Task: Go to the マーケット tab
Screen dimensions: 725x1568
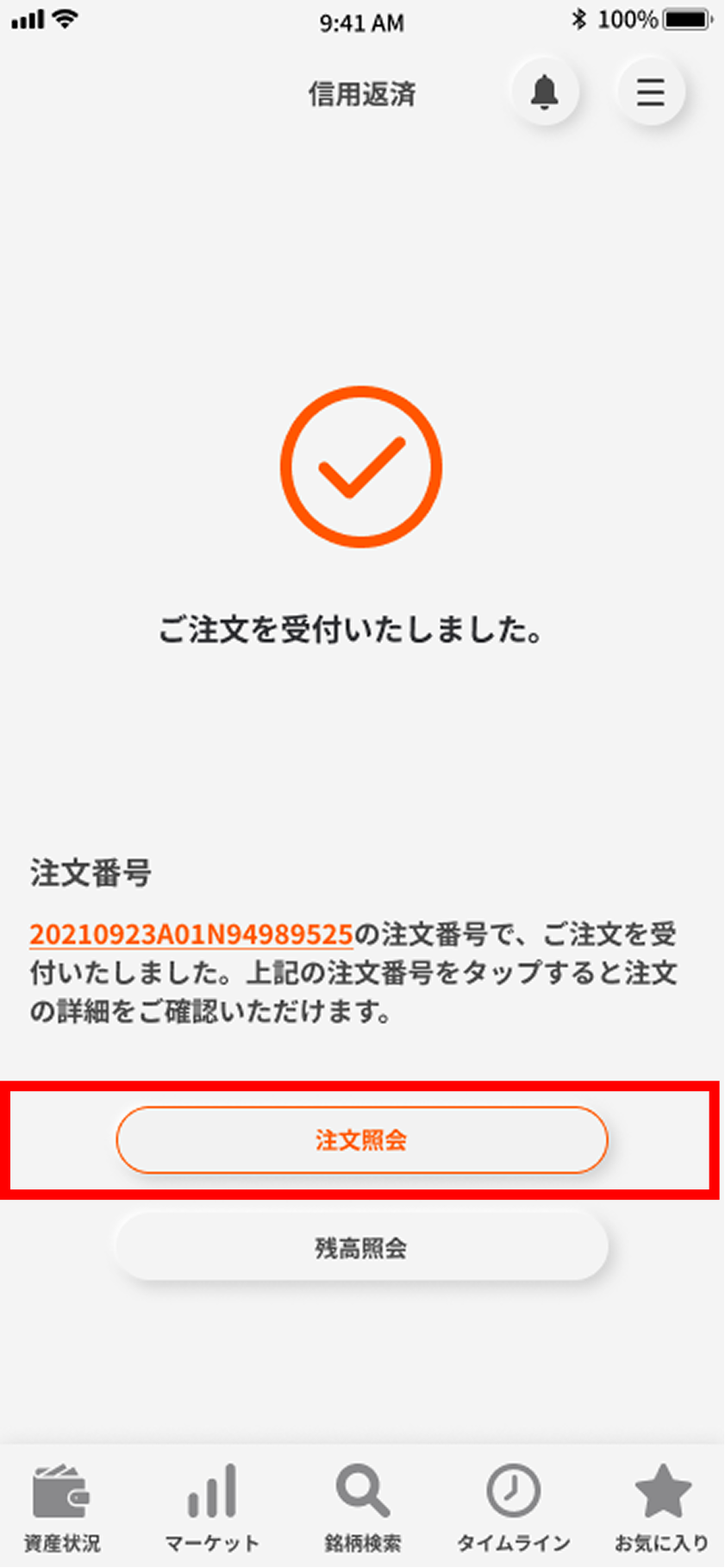Action: click(212, 1508)
